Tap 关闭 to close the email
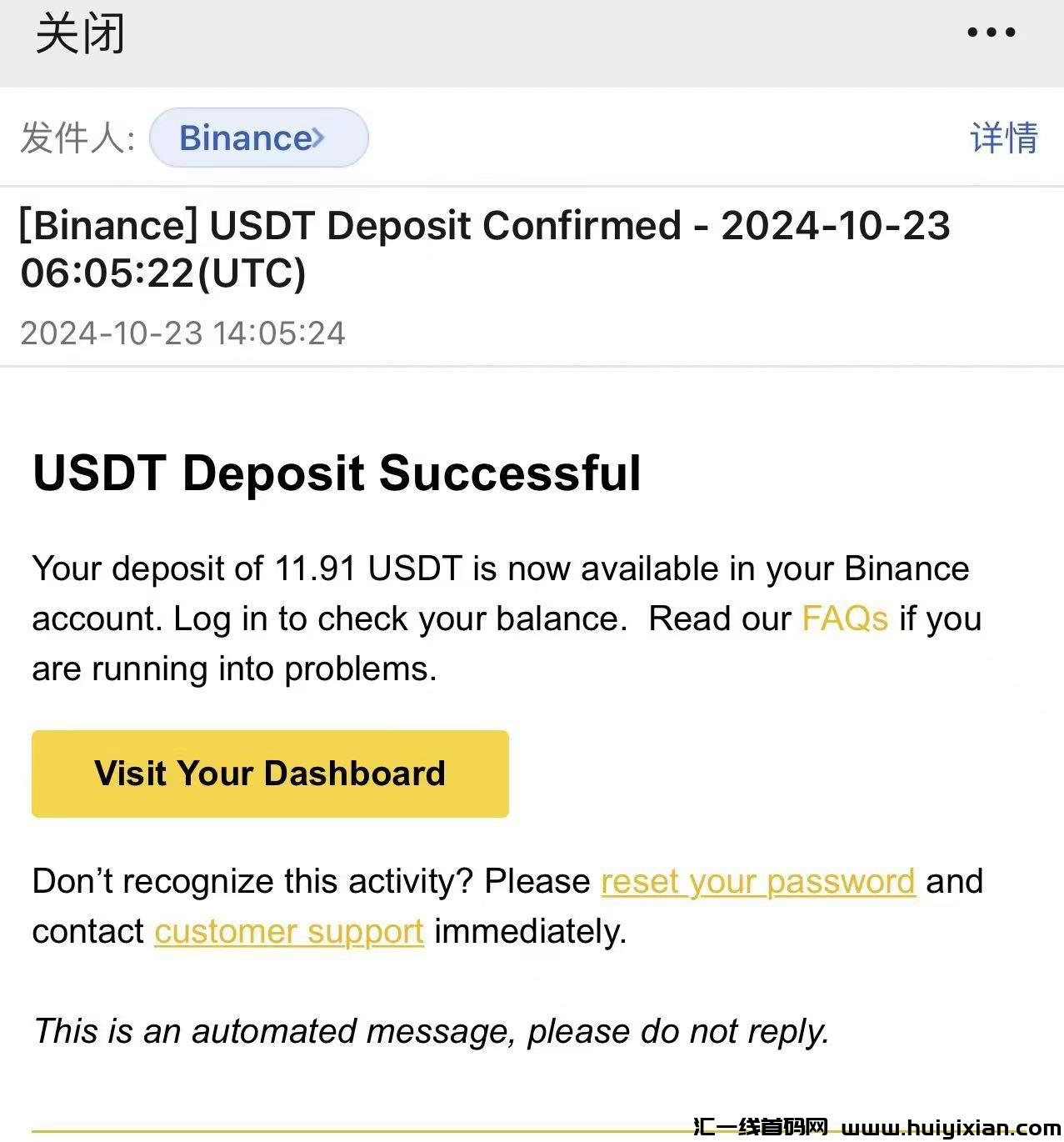 pos(80,36)
